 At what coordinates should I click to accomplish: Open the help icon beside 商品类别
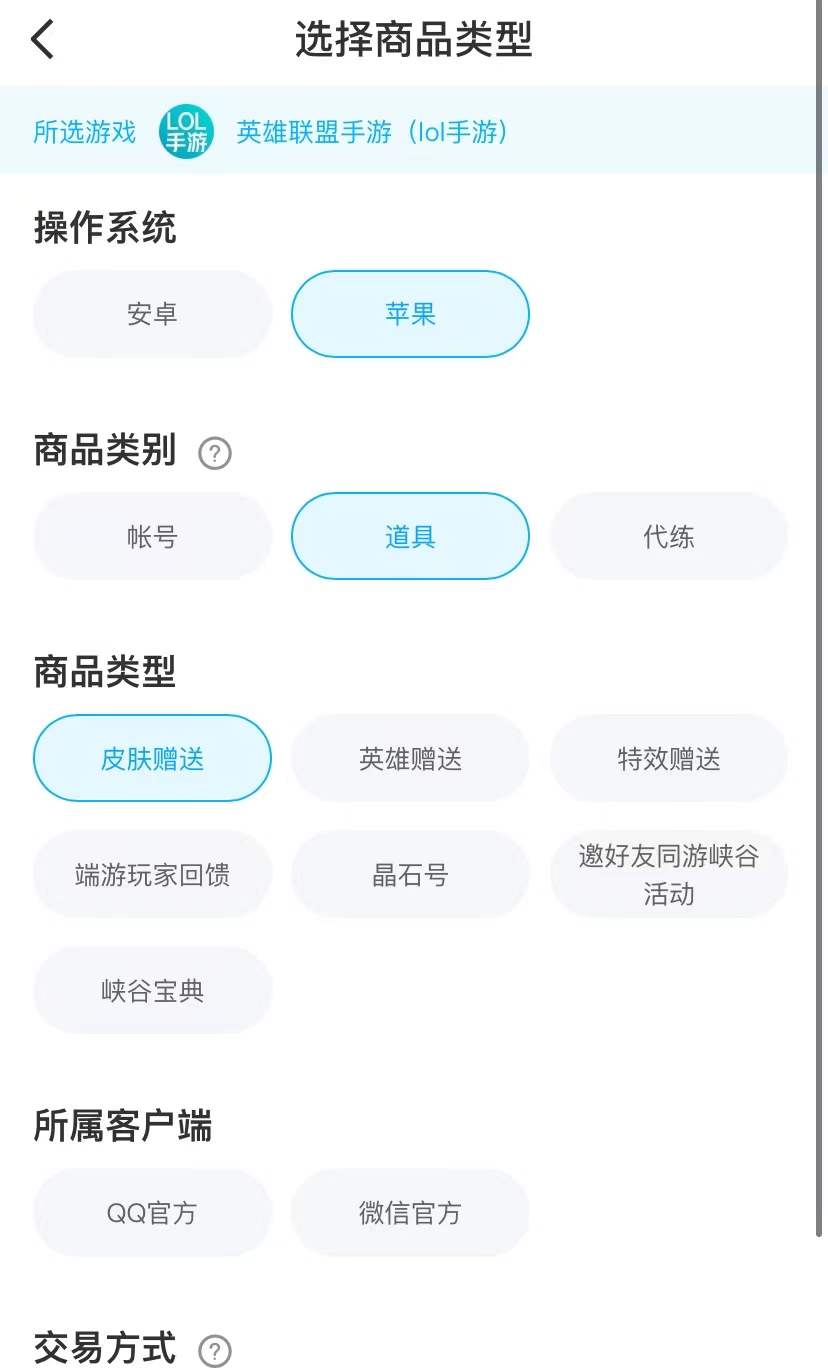215,454
